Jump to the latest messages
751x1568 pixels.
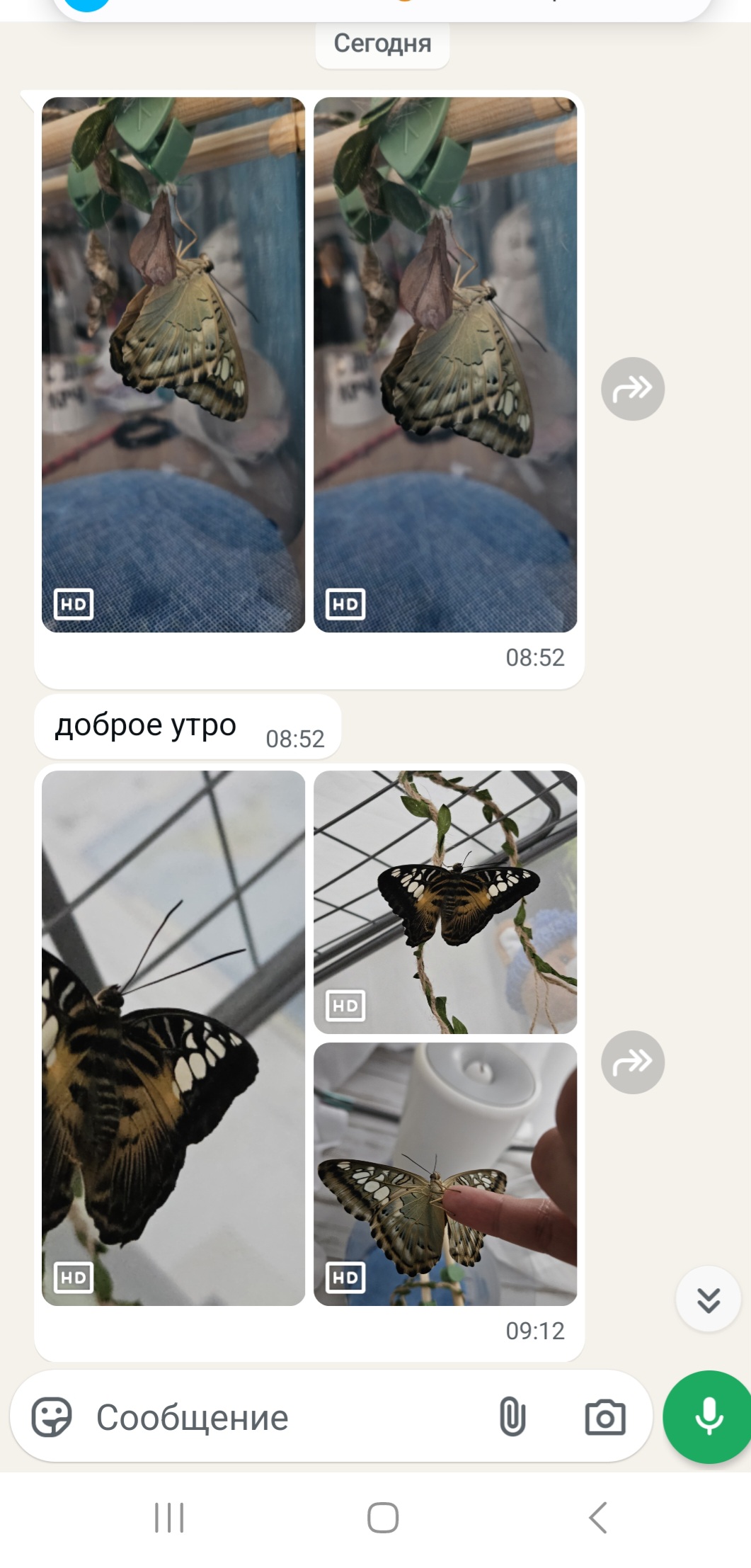708,1300
